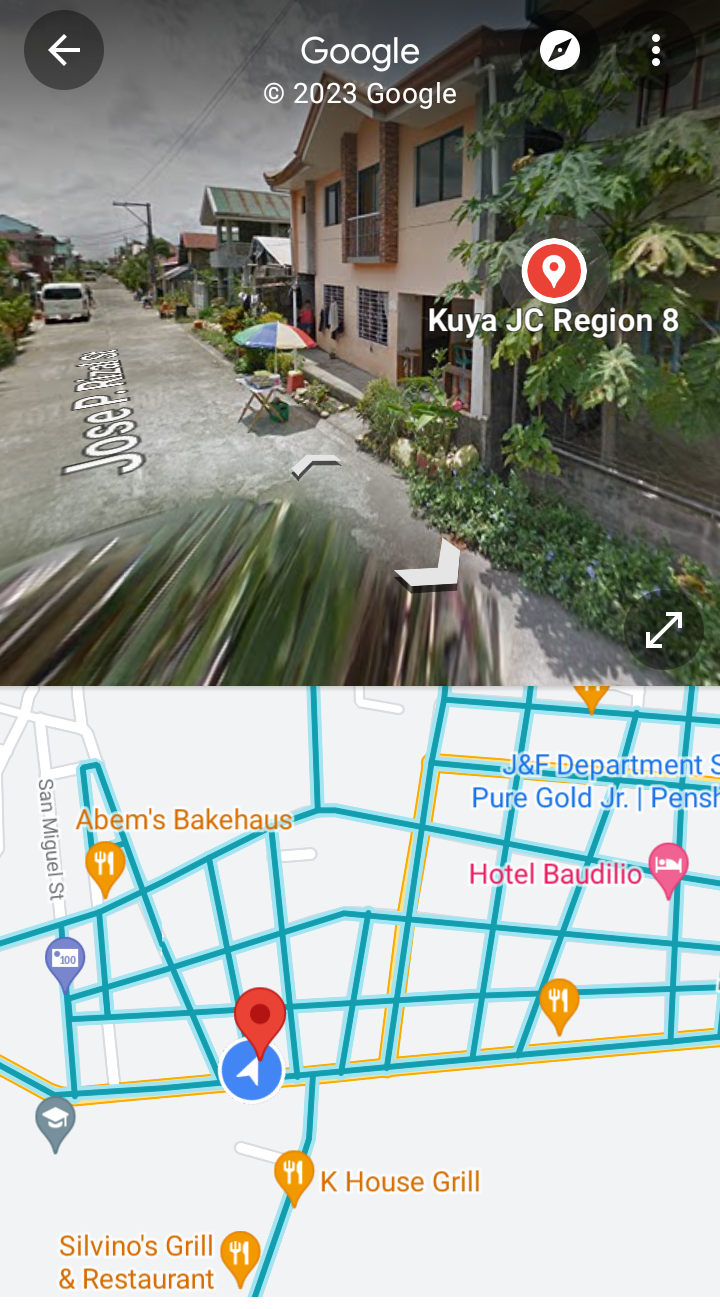
Task: Go back using the arrow button
Action: [64, 50]
